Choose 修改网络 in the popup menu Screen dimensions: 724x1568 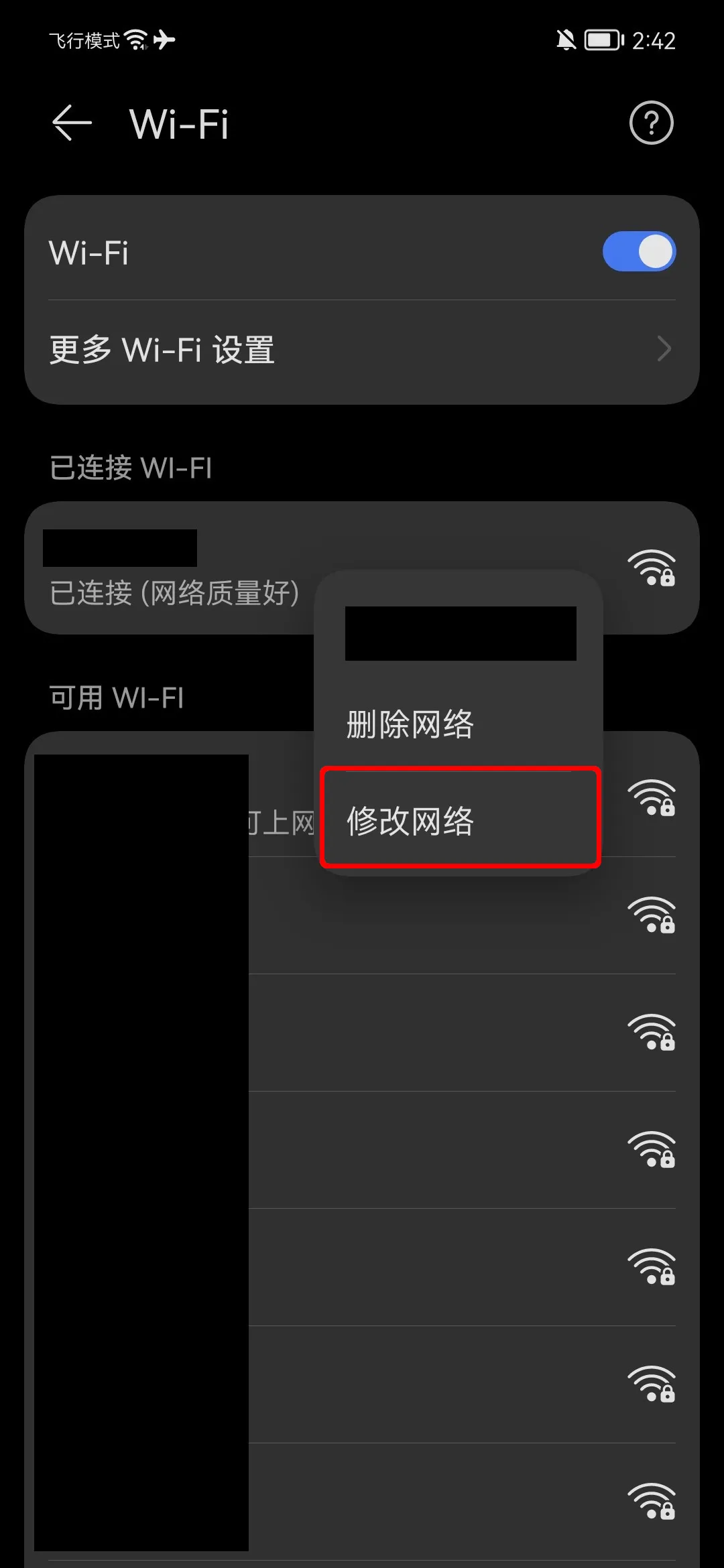(410, 820)
